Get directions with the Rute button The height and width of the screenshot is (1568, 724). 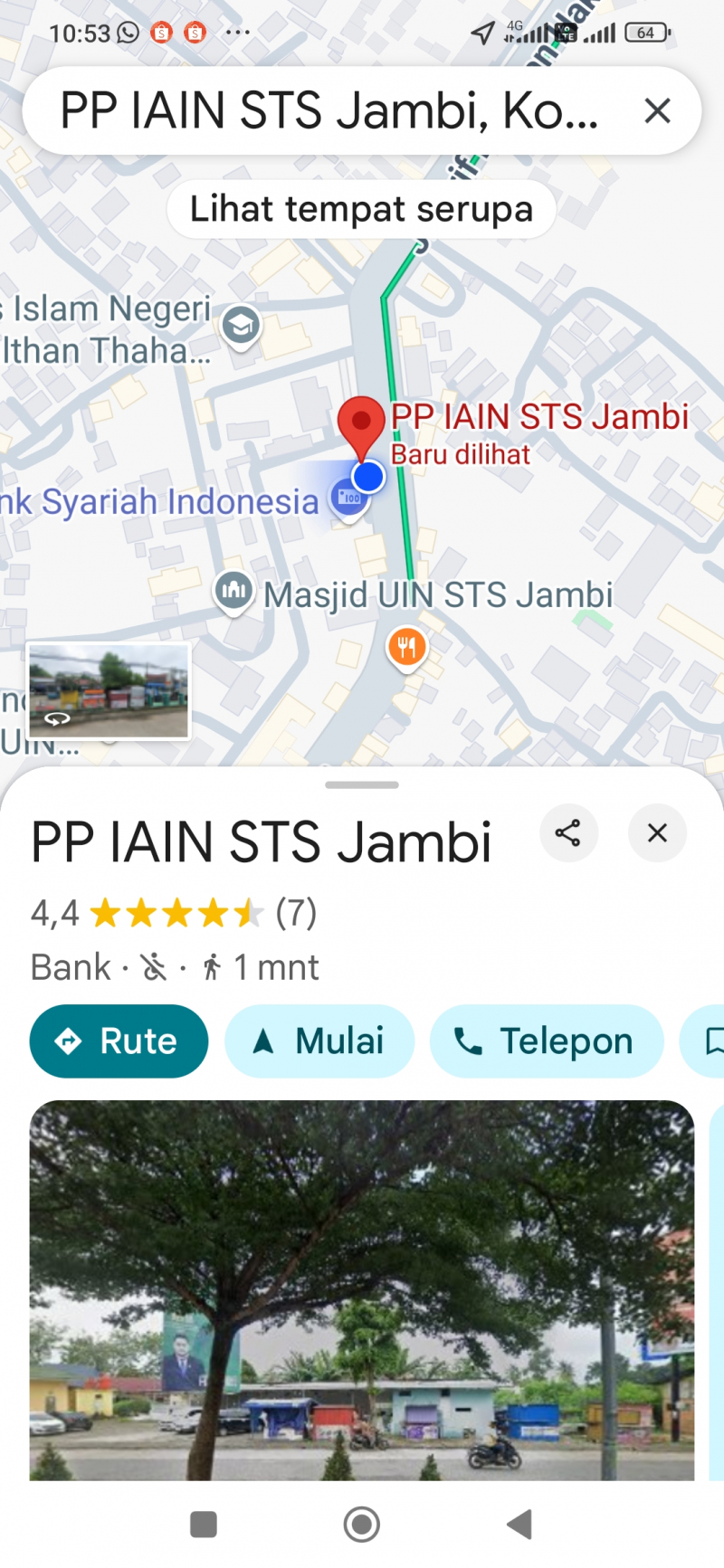click(119, 1041)
